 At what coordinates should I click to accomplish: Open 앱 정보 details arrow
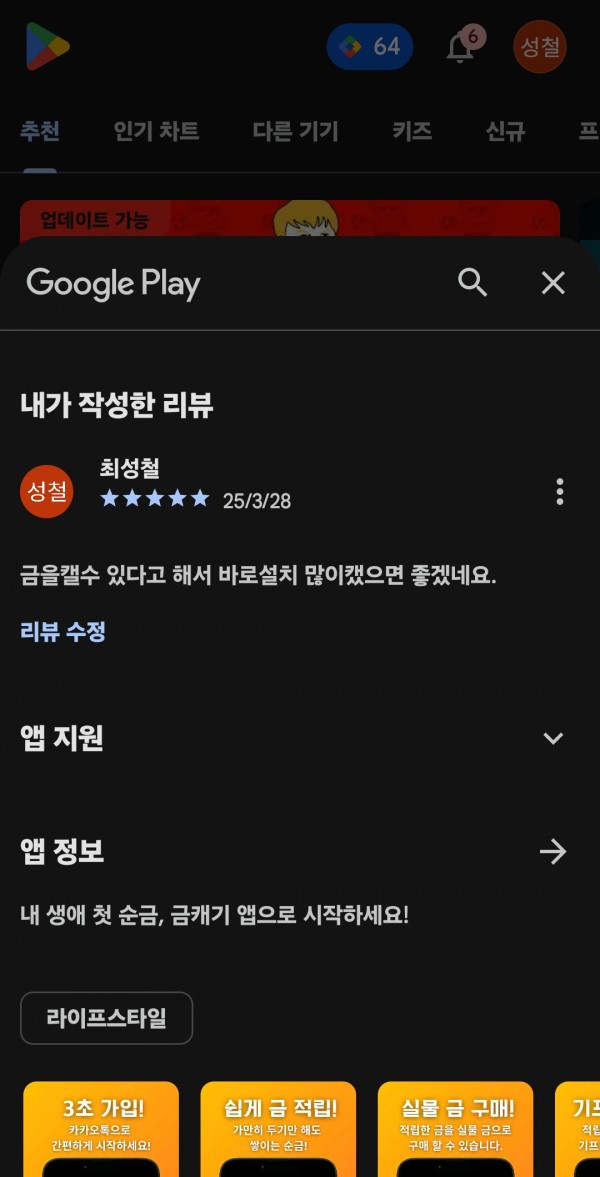click(553, 852)
